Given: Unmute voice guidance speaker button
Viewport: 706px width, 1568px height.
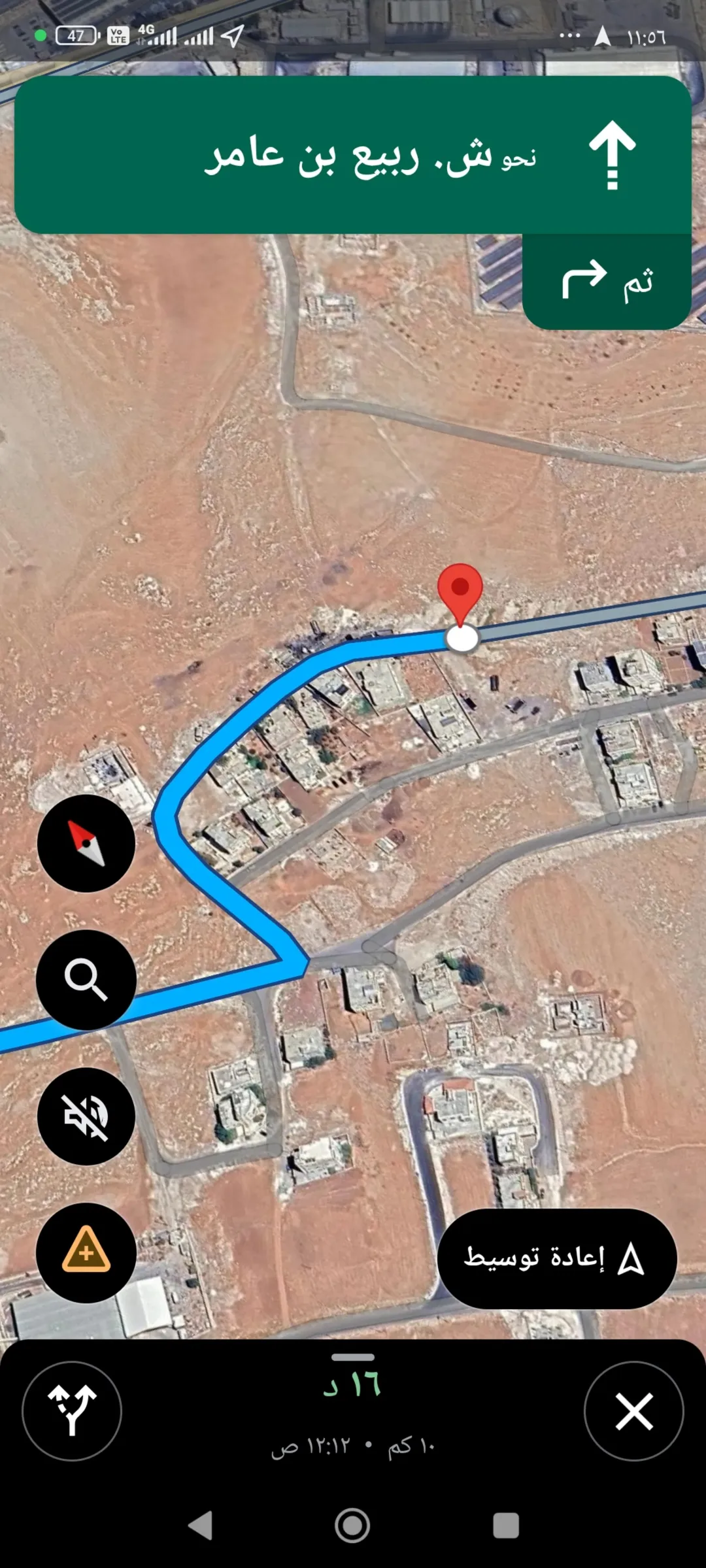Looking at the screenshot, I should pos(86,1116).
